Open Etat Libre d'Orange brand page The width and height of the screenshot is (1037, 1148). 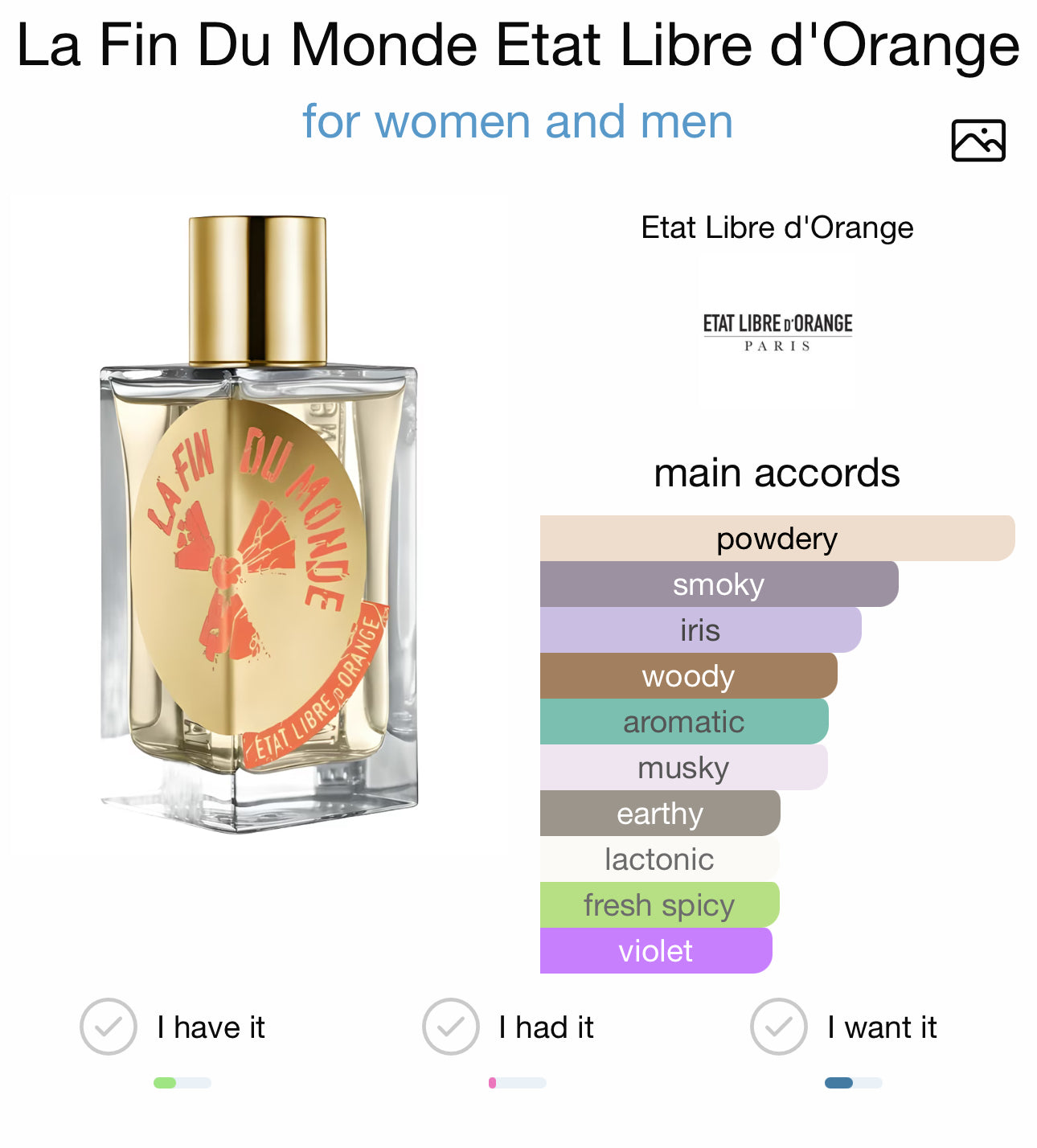point(777,228)
